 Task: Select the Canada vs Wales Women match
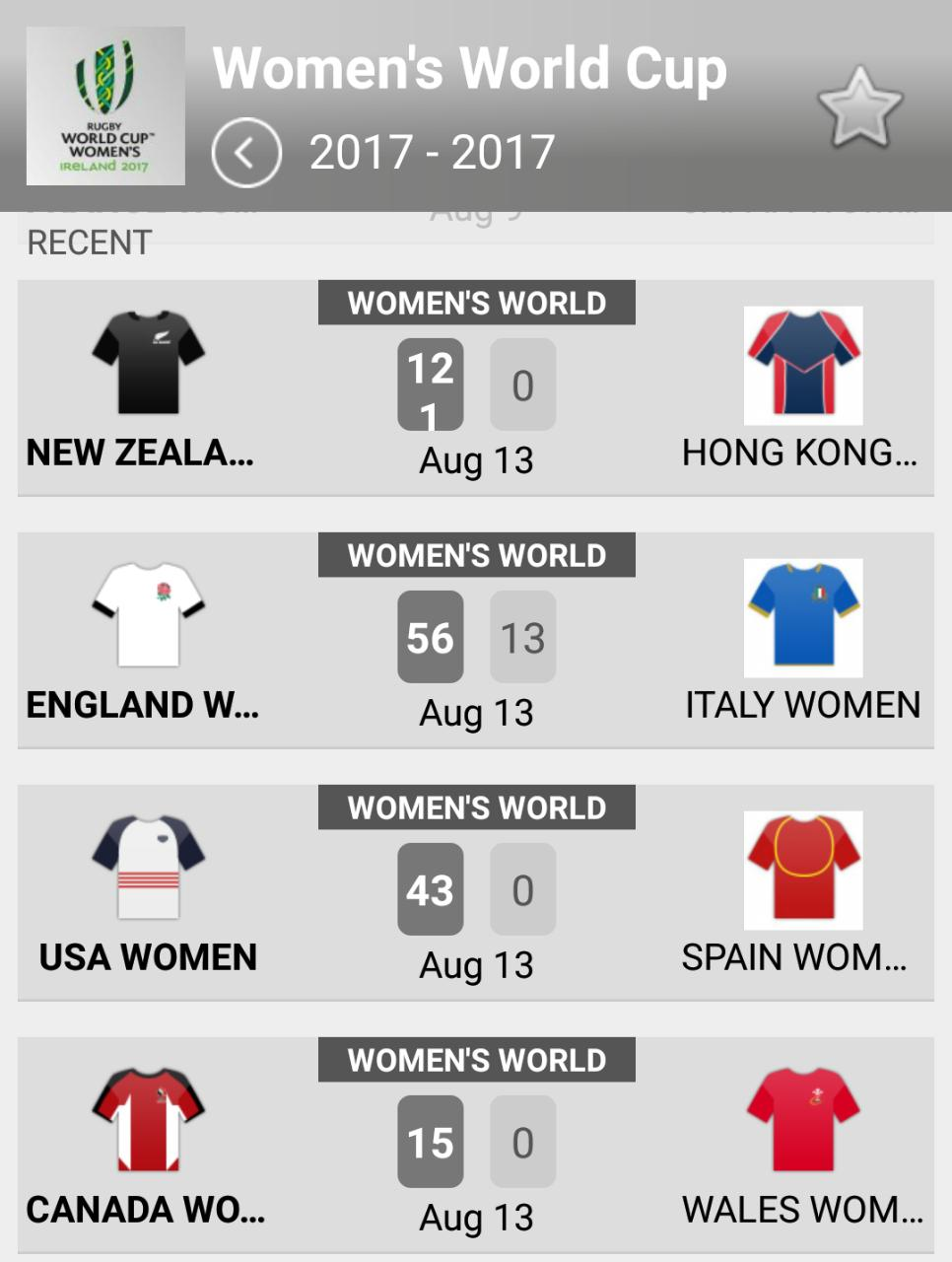(x=476, y=1146)
